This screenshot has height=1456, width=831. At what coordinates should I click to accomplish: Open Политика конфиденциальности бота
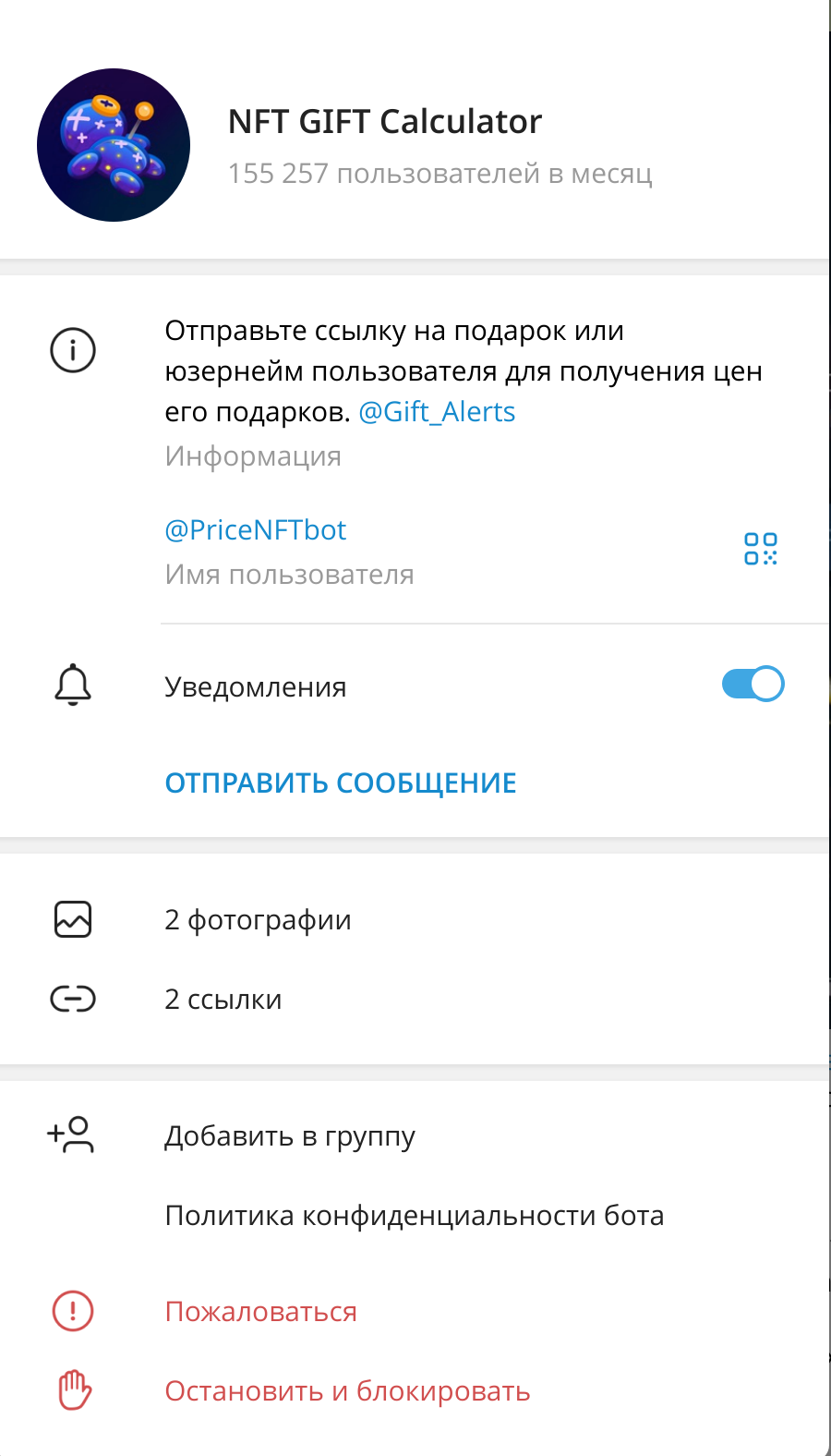point(414,1216)
